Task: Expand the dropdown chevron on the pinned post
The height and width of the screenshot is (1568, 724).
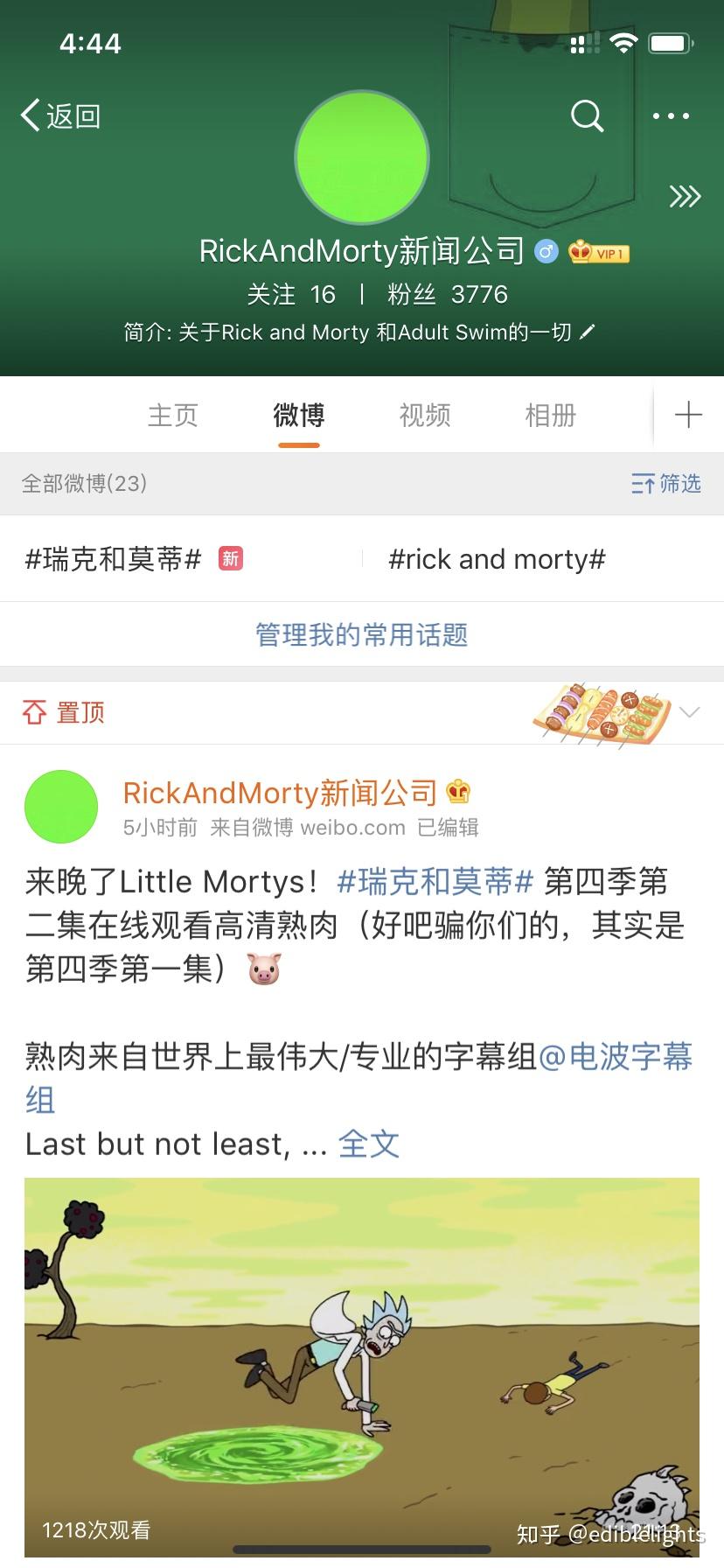Action: [690, 712]
